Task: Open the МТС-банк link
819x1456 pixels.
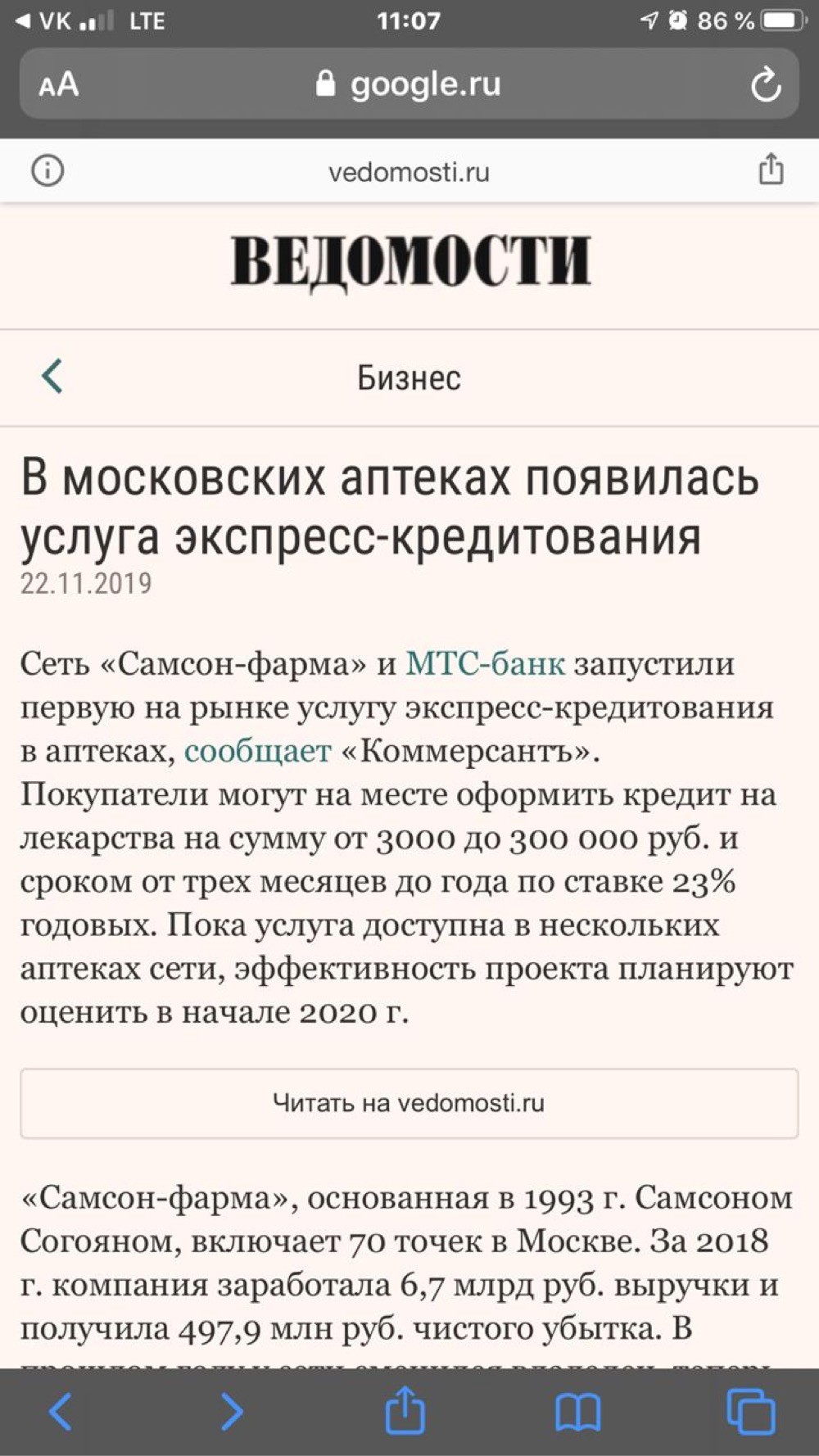Action: pyautogui.click(x=485, y=663)
